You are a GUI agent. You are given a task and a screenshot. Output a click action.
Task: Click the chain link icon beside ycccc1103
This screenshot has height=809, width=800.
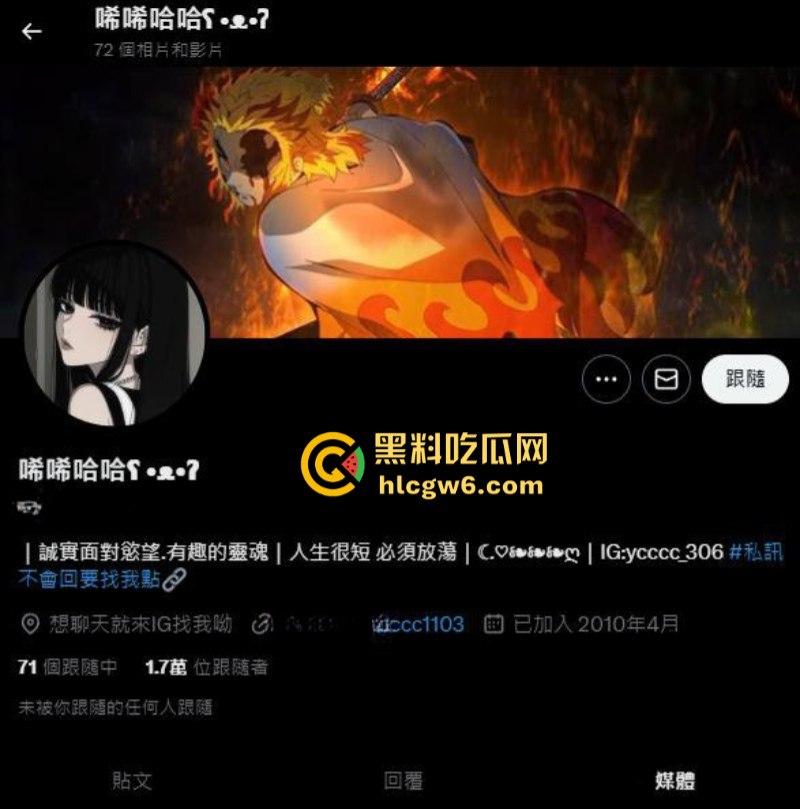click(265, 620)
